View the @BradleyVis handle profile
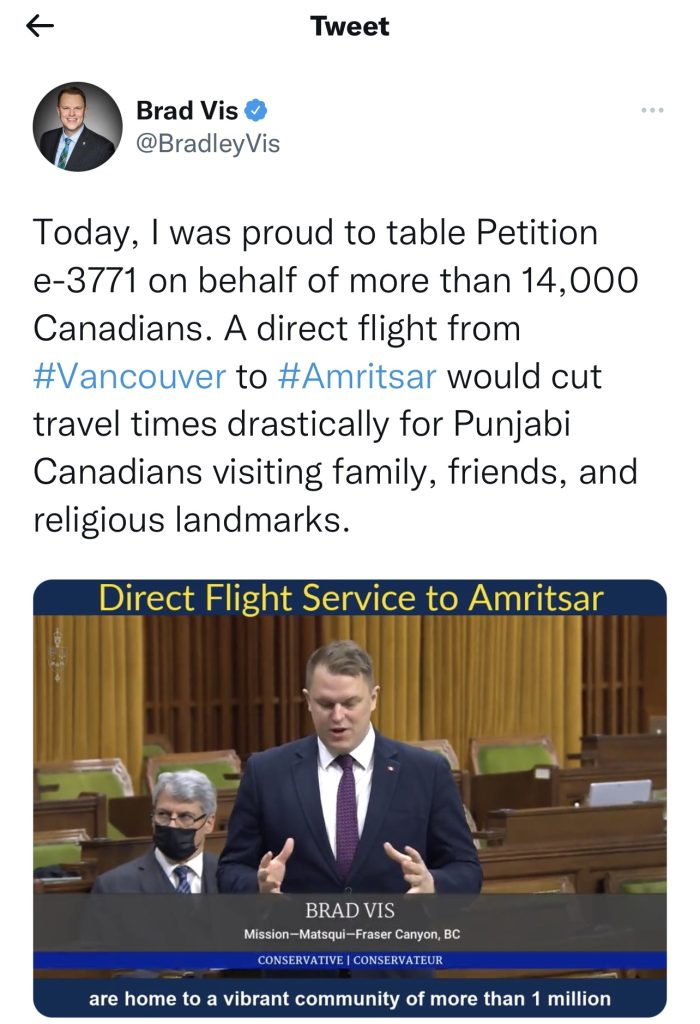The height and width of the screenshot is (1024, 700). tap(207, 144)
